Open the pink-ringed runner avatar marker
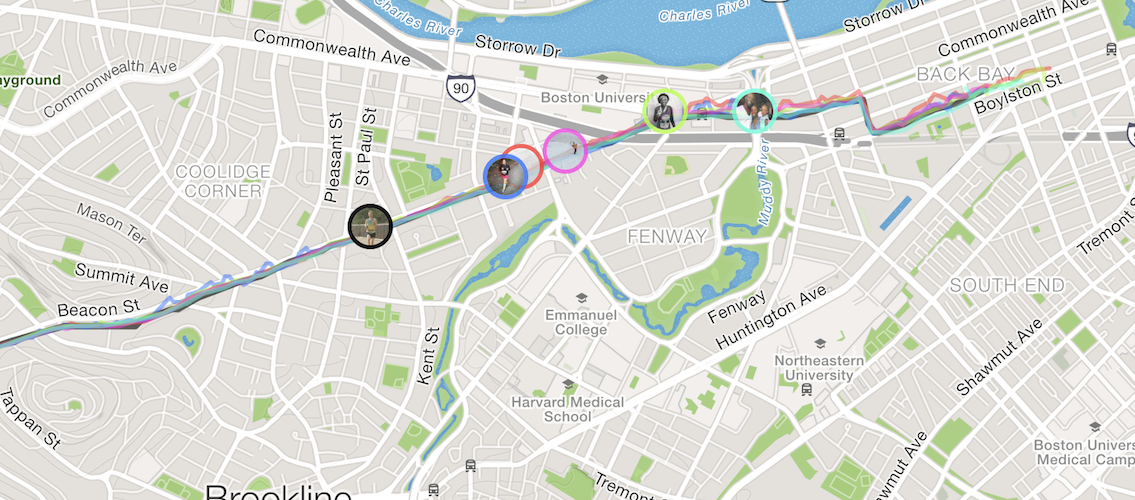 tap(565, 151)
